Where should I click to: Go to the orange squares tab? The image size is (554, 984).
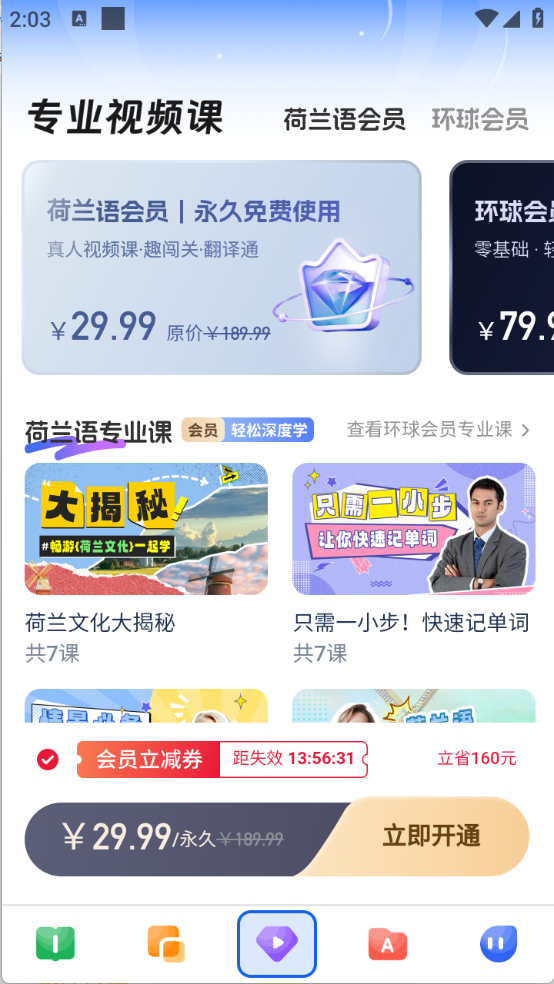click(x=166, y=943)
